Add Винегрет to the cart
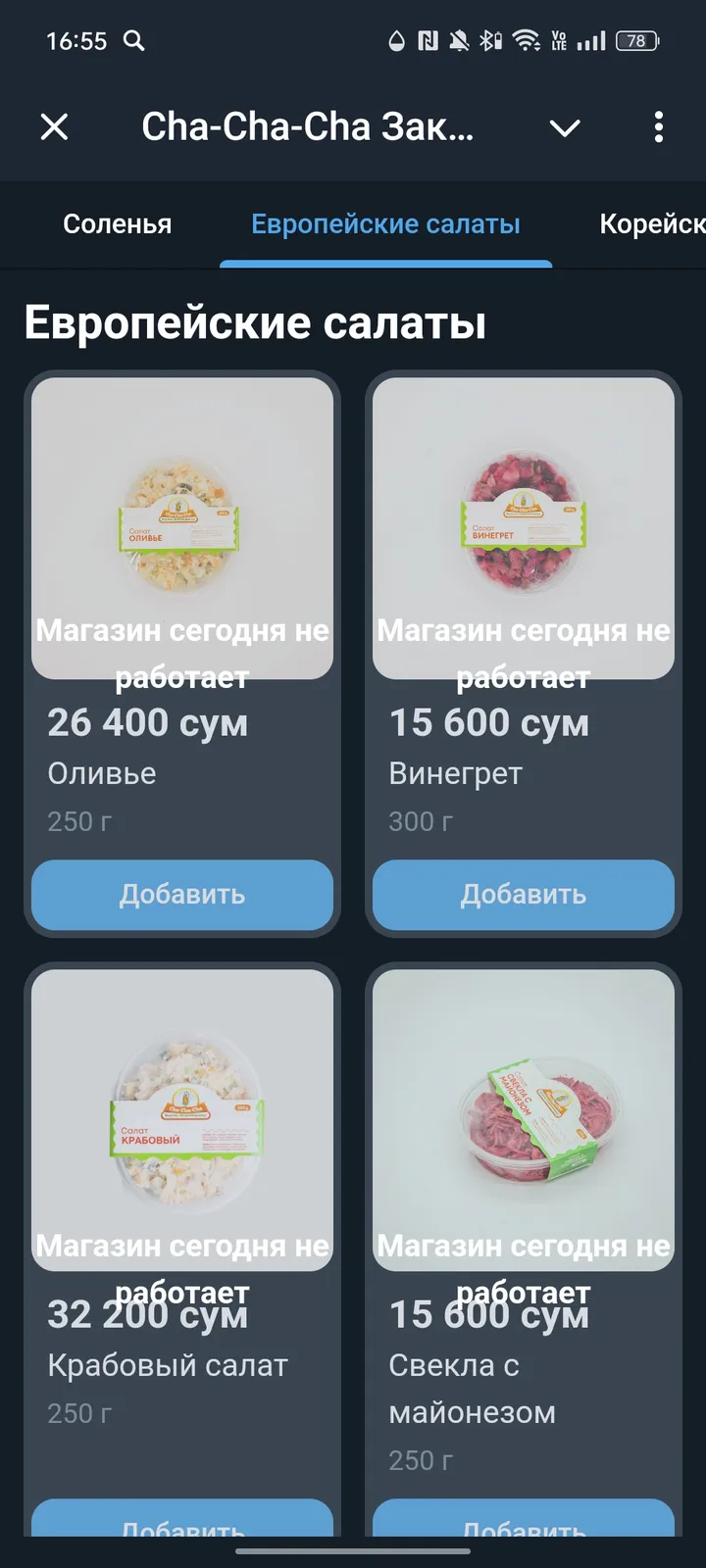706x1568 pixels. (x=523, y=894)
